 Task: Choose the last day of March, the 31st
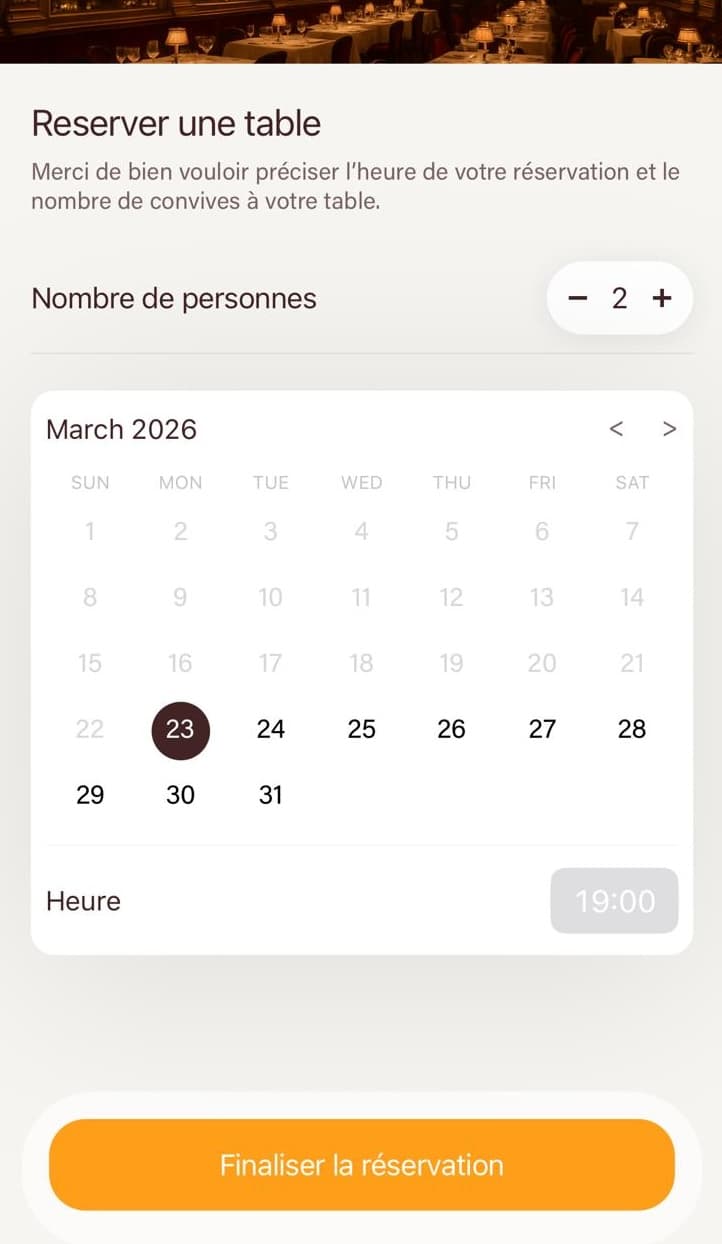tap(270, 795)
